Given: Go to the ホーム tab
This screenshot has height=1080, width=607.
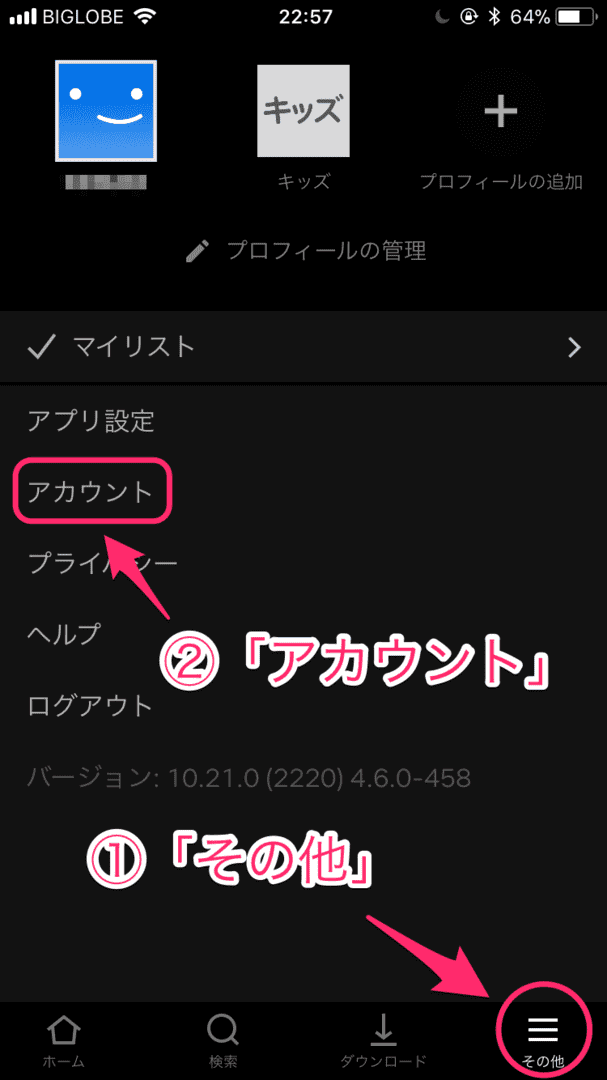Looking at the screenshot, I should [64, 1041].
